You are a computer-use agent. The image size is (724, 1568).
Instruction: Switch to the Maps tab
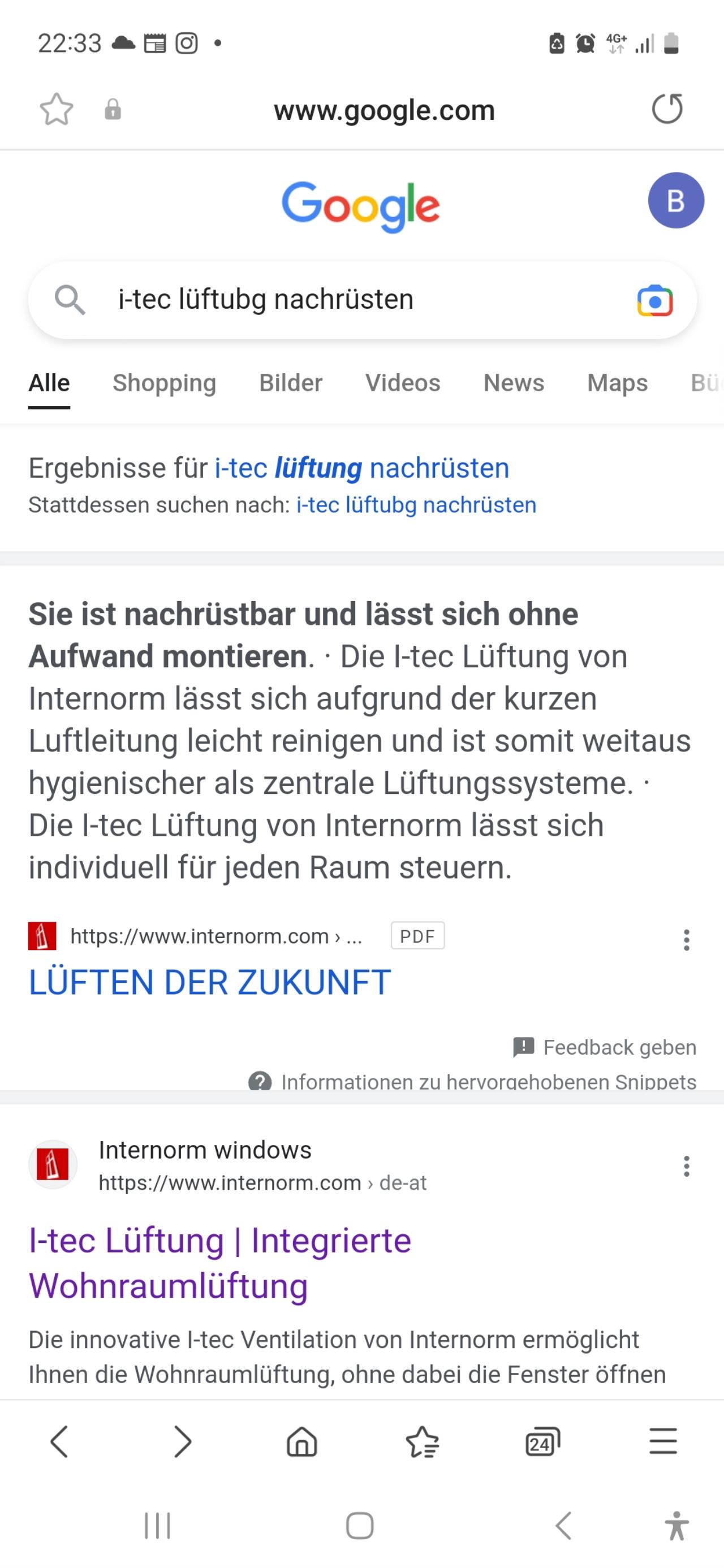click(x=618, y=383)
